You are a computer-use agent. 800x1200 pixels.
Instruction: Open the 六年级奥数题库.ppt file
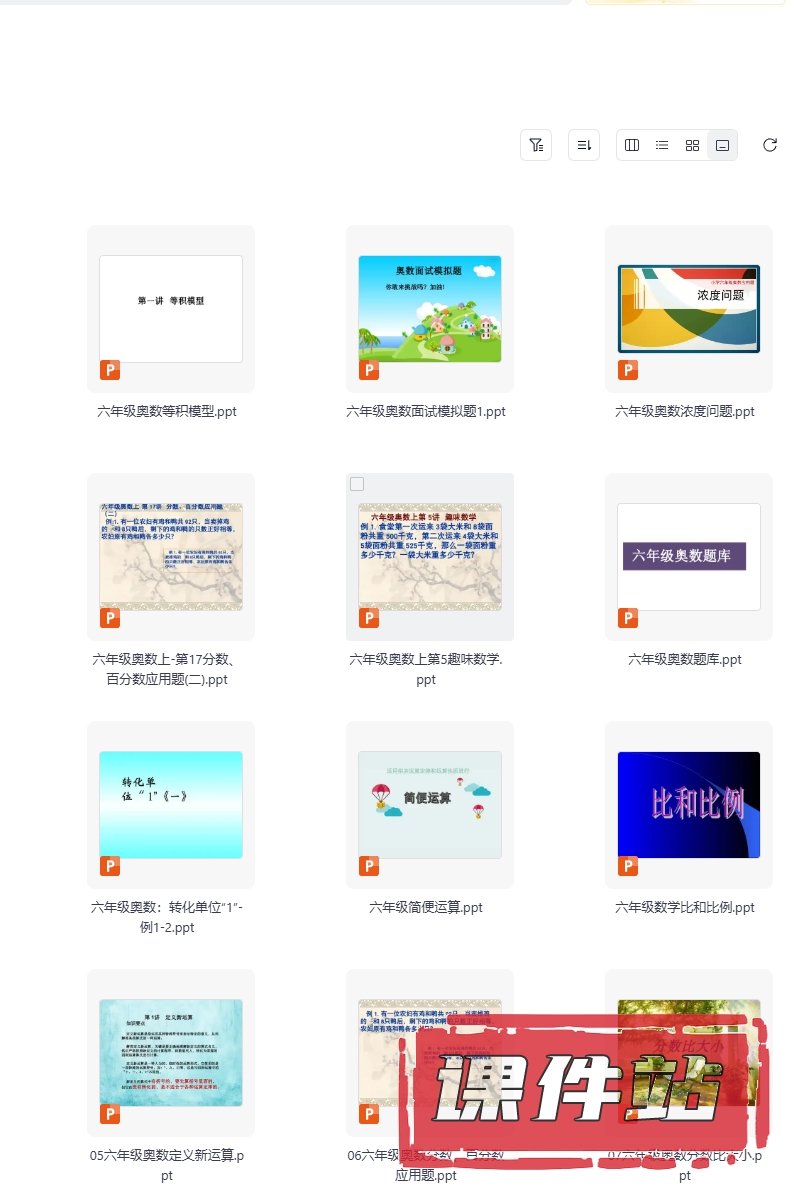tap(689, 557)
